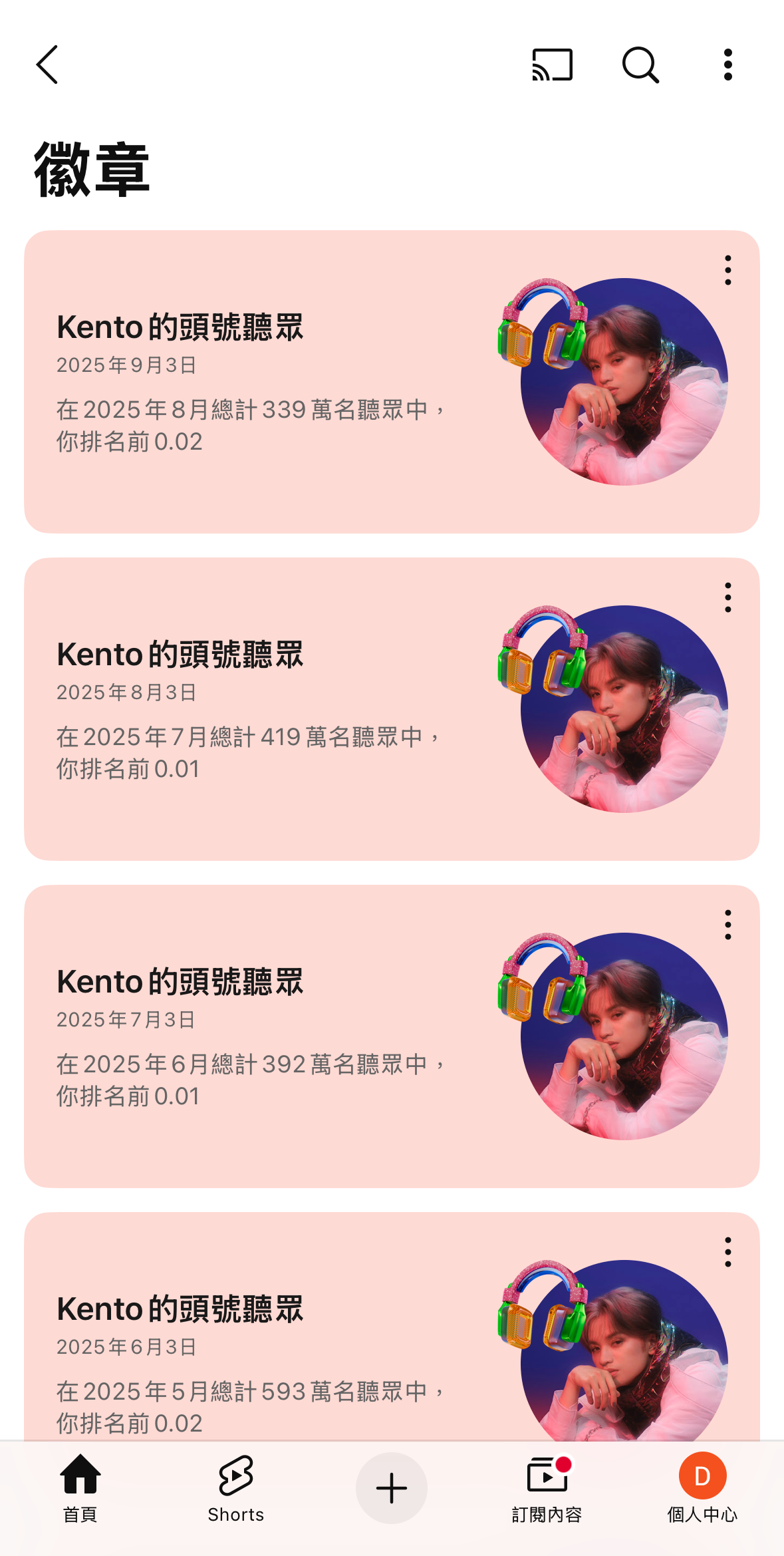Viewport: 784px width, 1556px height.
Task: Open options on the 2025年8月3日 badge
Action: [728, 597]
